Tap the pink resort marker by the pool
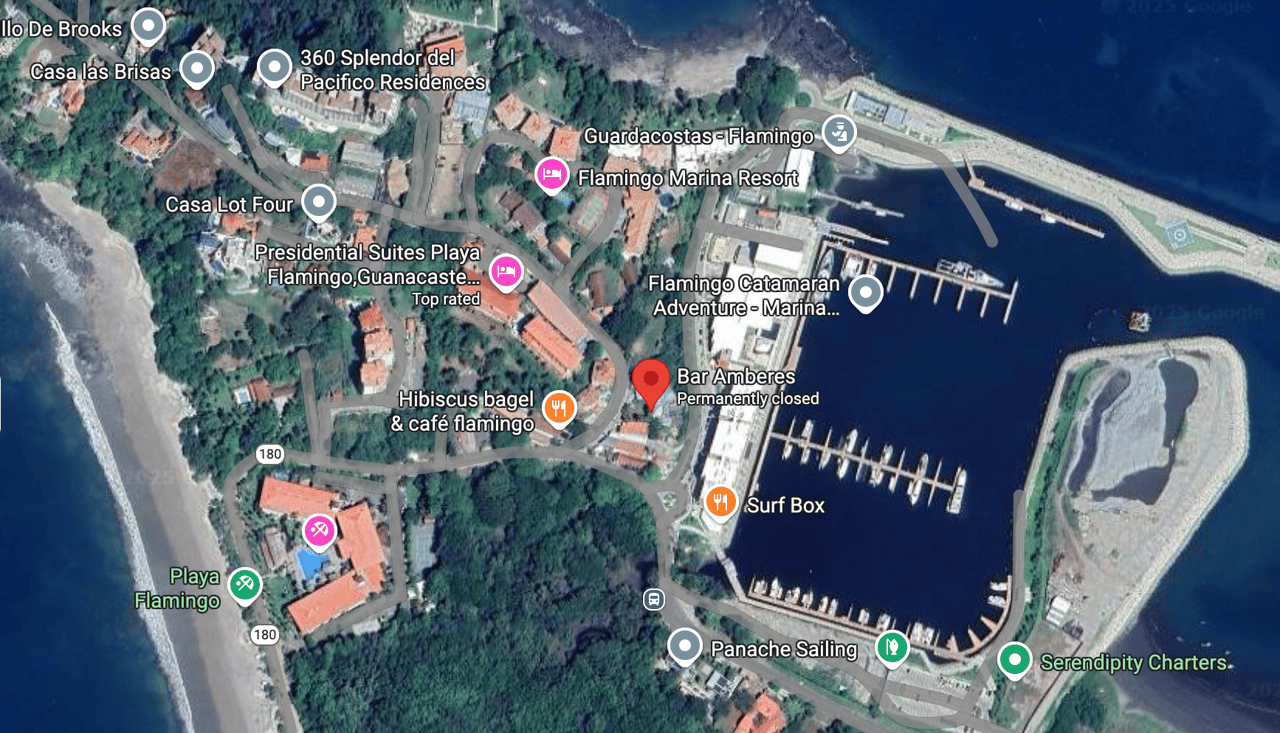The width and height of the screenshot is (1280, 733). (319, 529)
